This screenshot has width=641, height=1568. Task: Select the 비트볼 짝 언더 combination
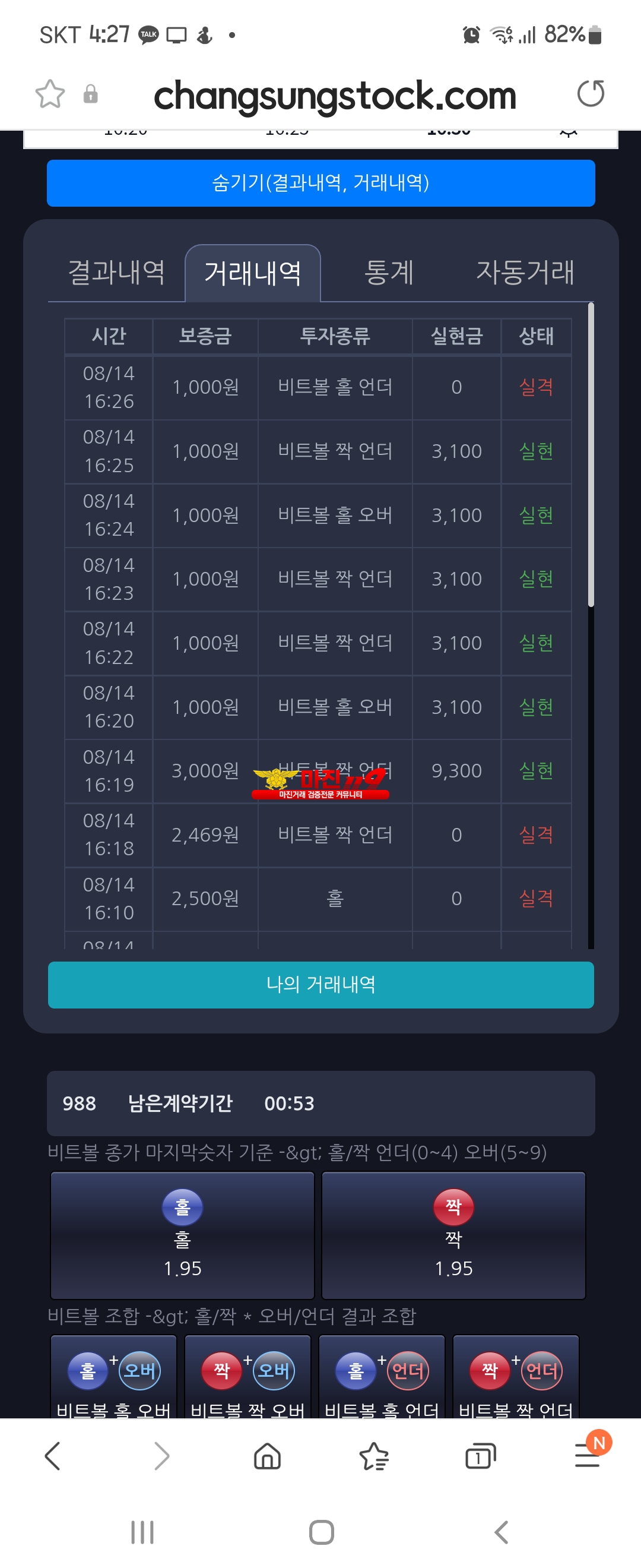click(x=516, y=1378)
